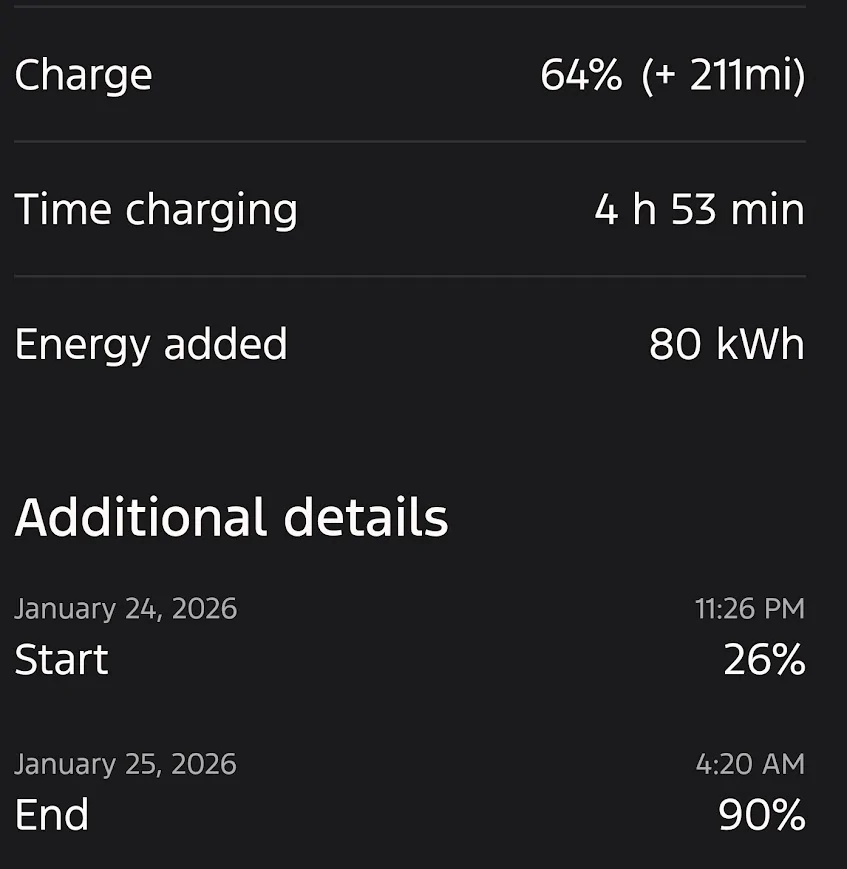
Task: Click the Start label
Action: coord(61,660)
